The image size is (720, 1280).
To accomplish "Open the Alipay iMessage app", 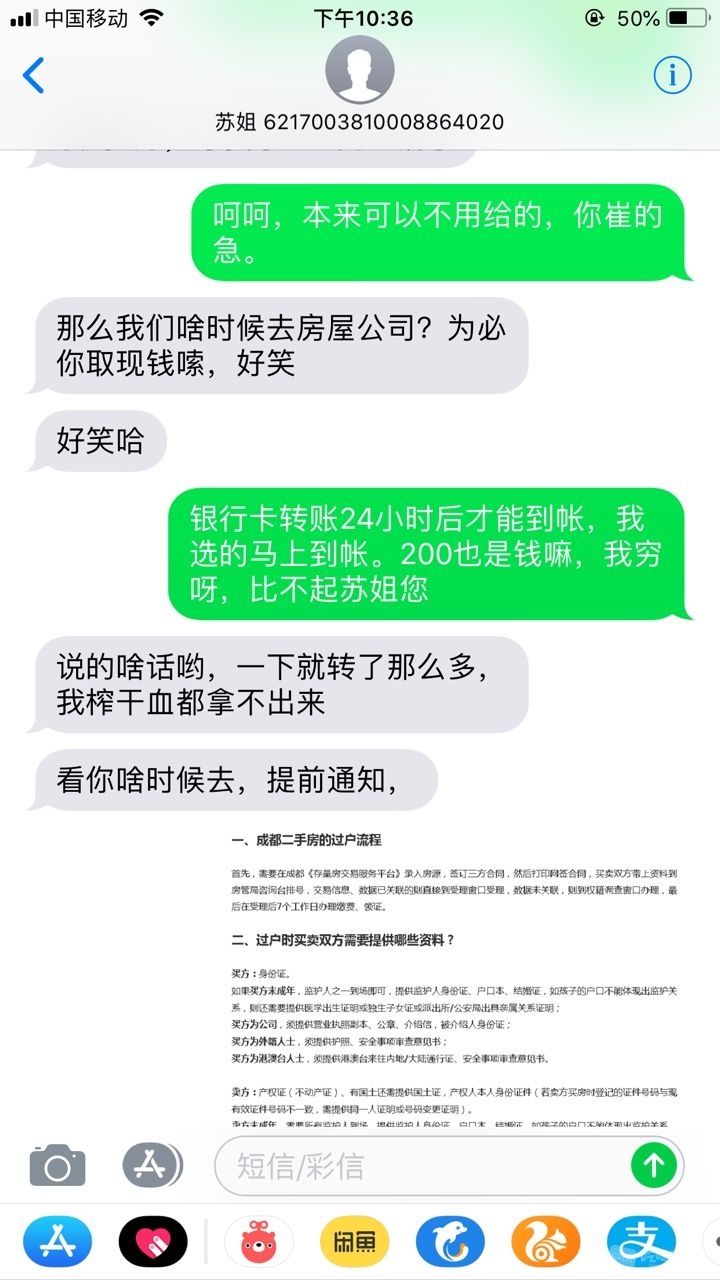I will click(x=641, y=1242).
